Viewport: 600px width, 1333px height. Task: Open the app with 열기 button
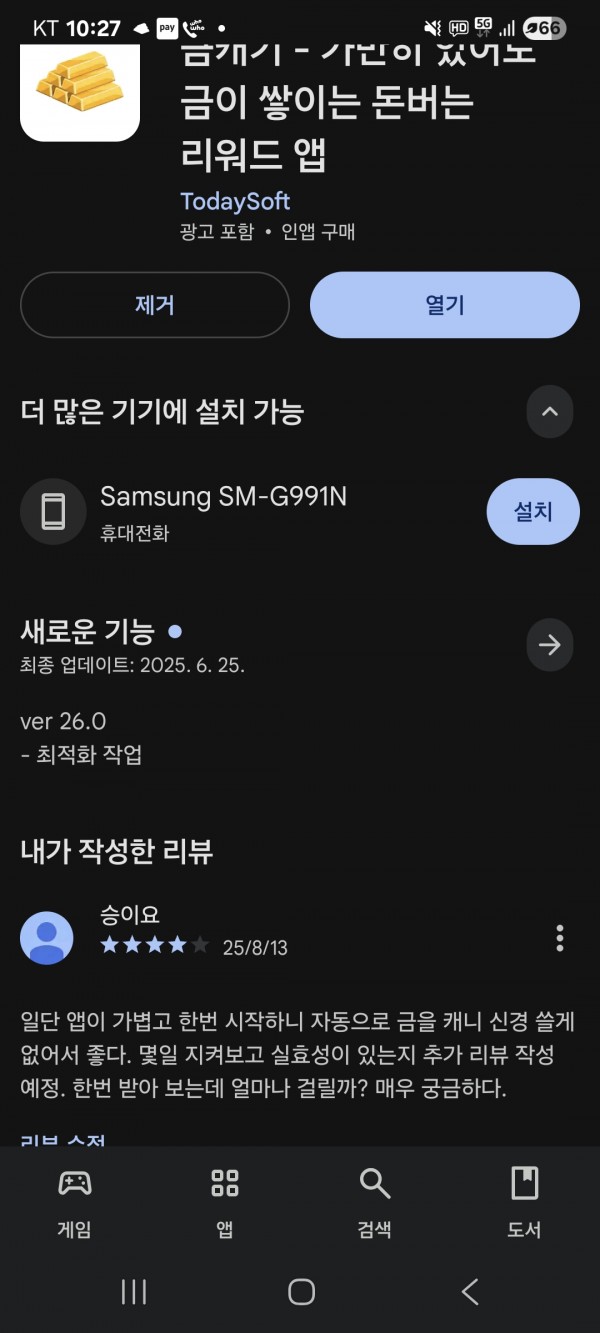click(445, 305)
